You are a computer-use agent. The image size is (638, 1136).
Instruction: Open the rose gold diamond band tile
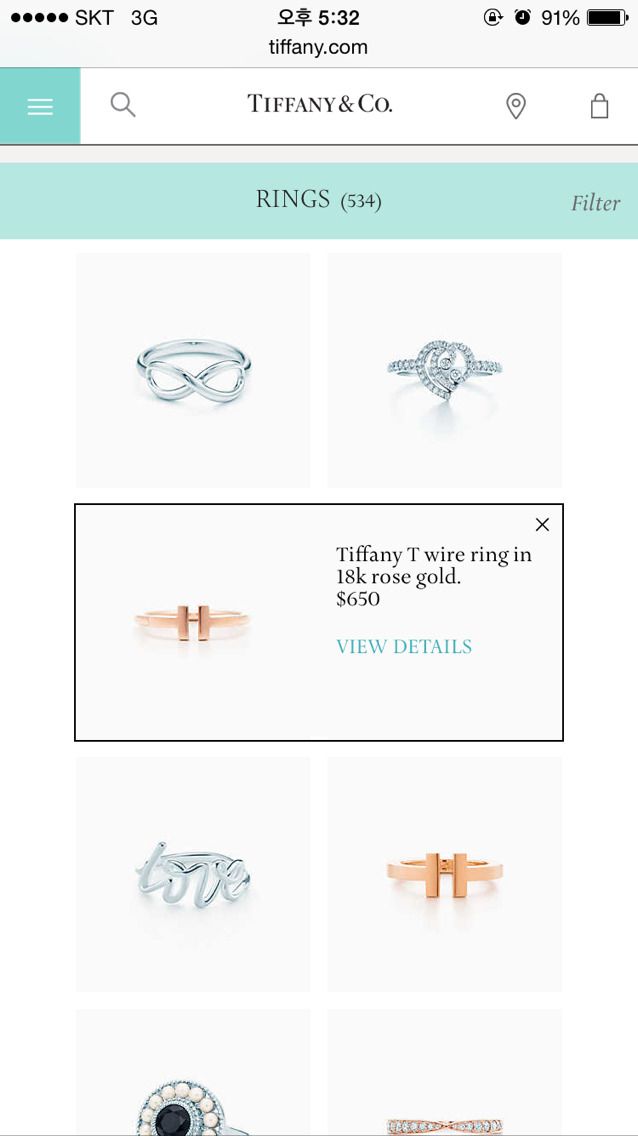coord(445,1072)
